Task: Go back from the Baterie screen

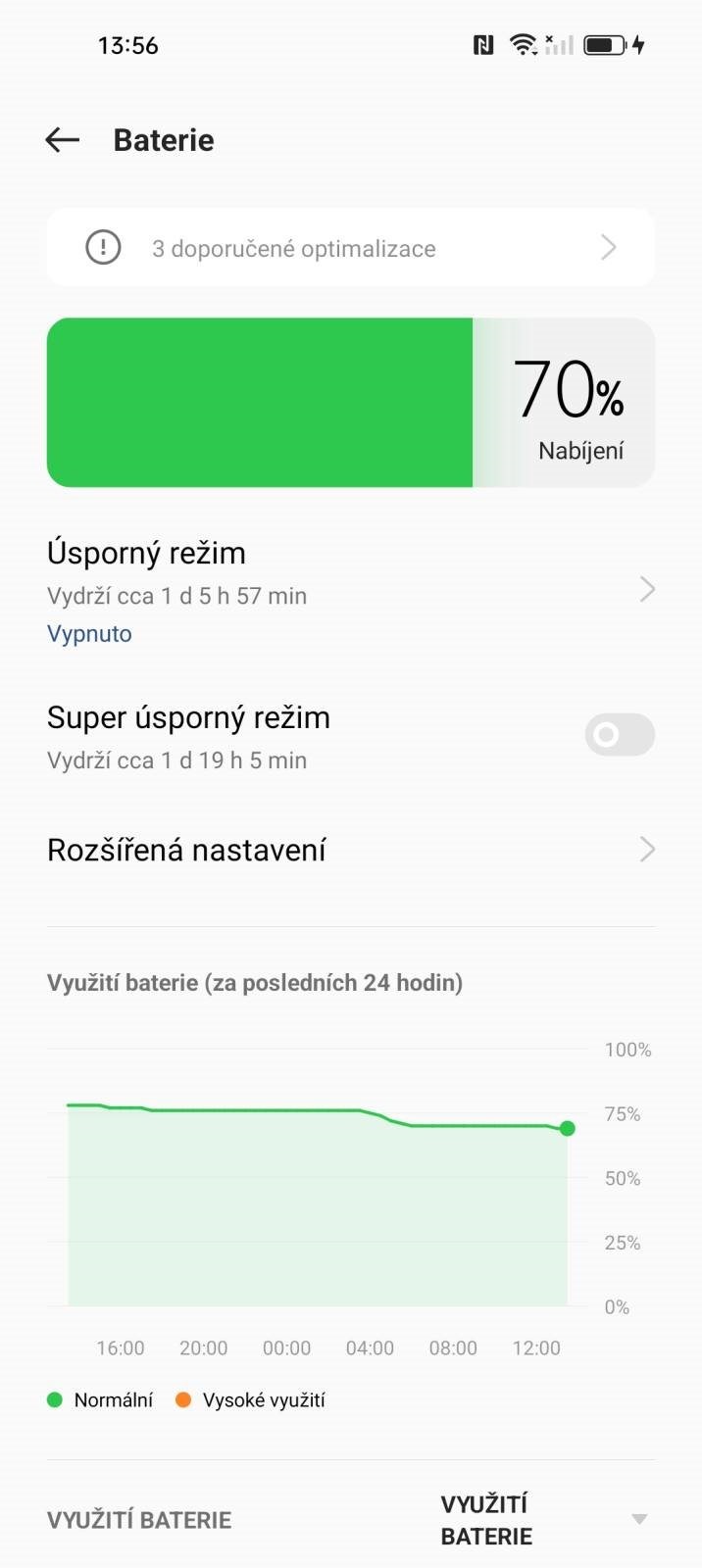Action: click(x=63, y=140)
